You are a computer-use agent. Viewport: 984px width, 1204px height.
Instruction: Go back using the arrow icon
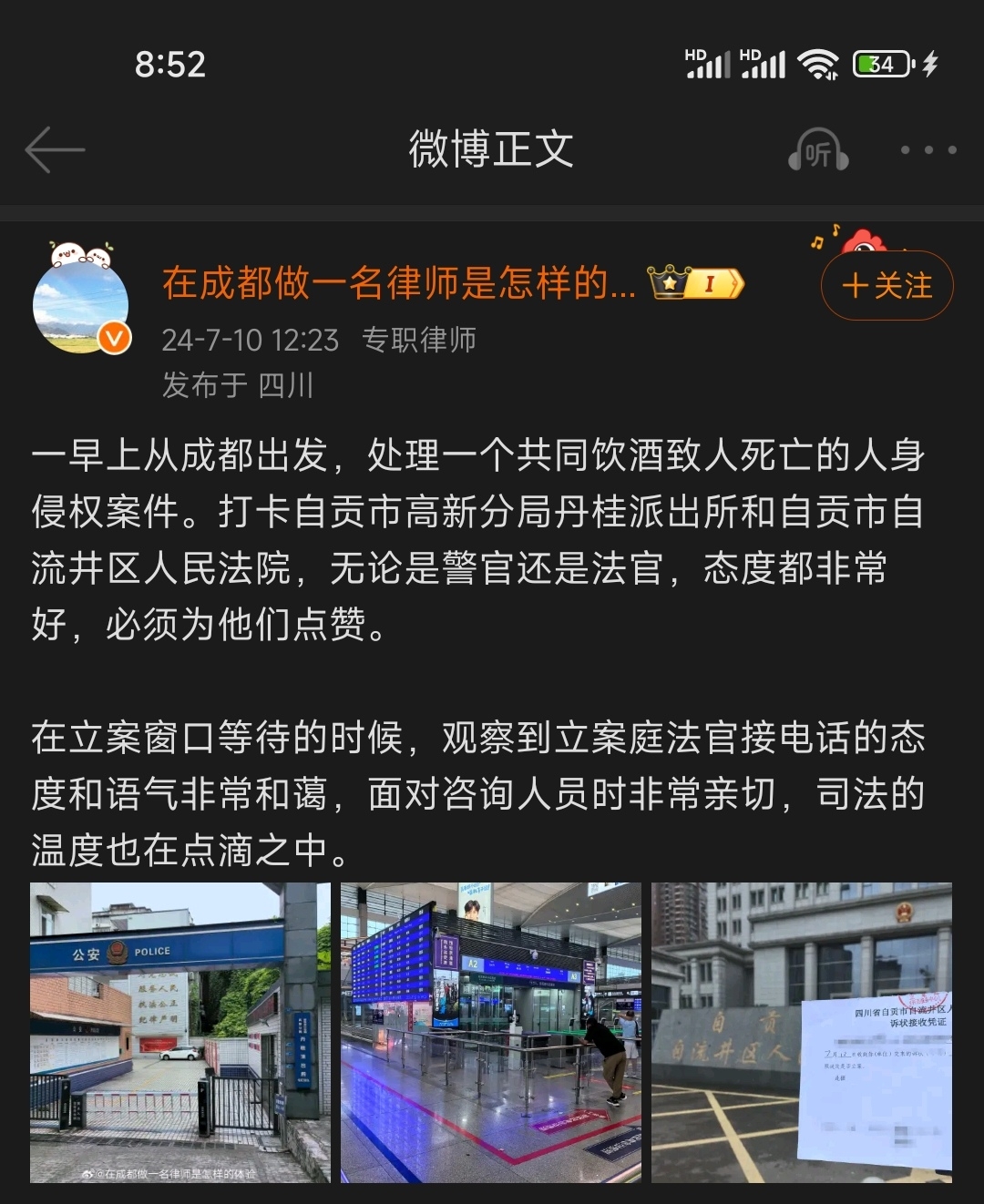pyautogui.click(x=55, y=150)
